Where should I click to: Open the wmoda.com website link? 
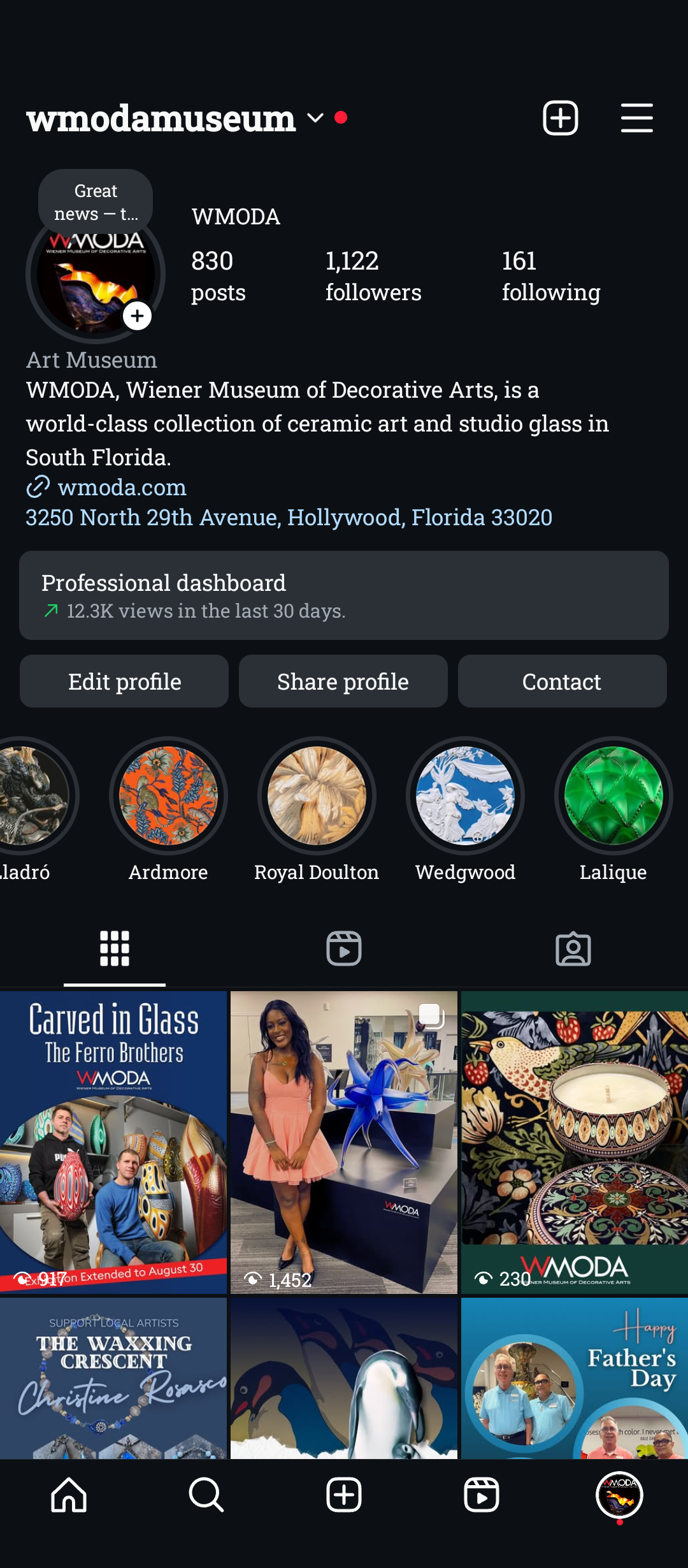(122, 487)
